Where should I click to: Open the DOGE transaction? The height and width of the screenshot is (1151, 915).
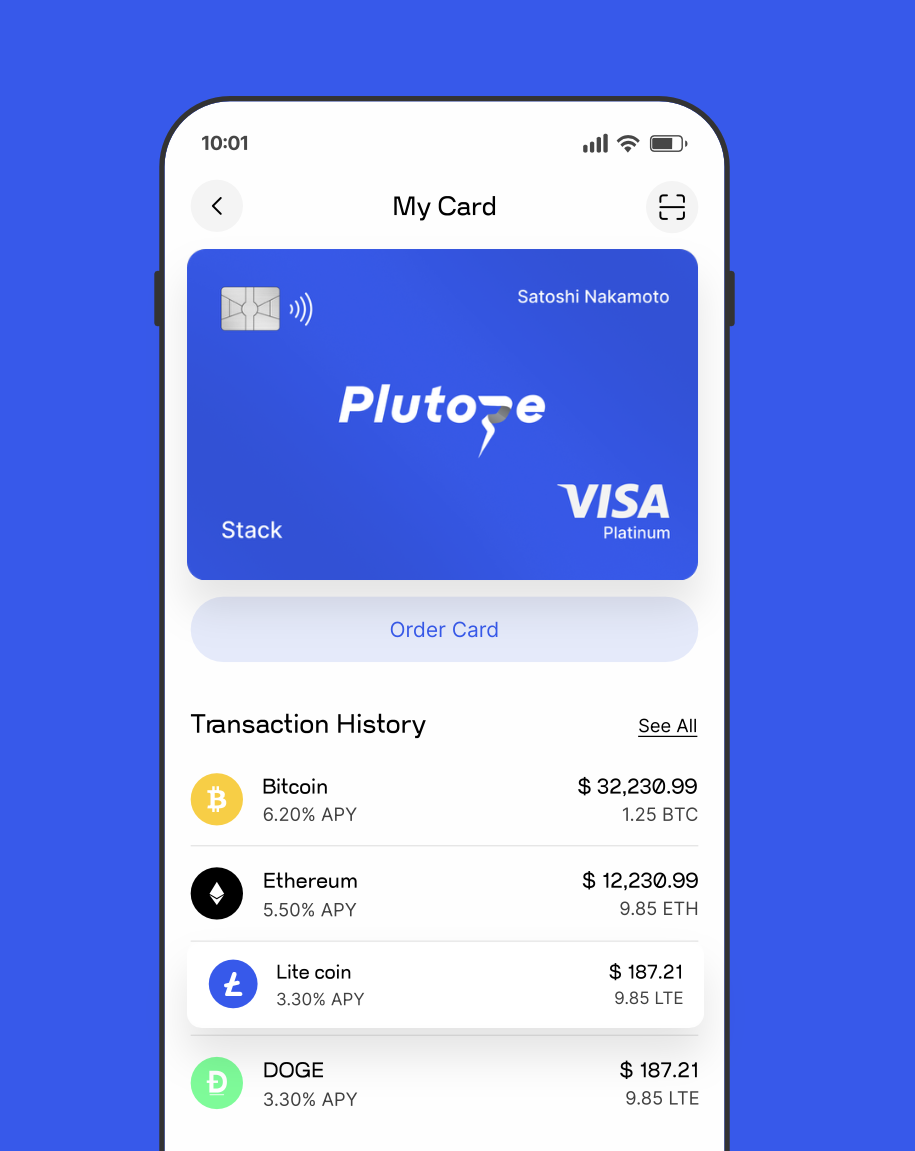[x=444, y=1083]
